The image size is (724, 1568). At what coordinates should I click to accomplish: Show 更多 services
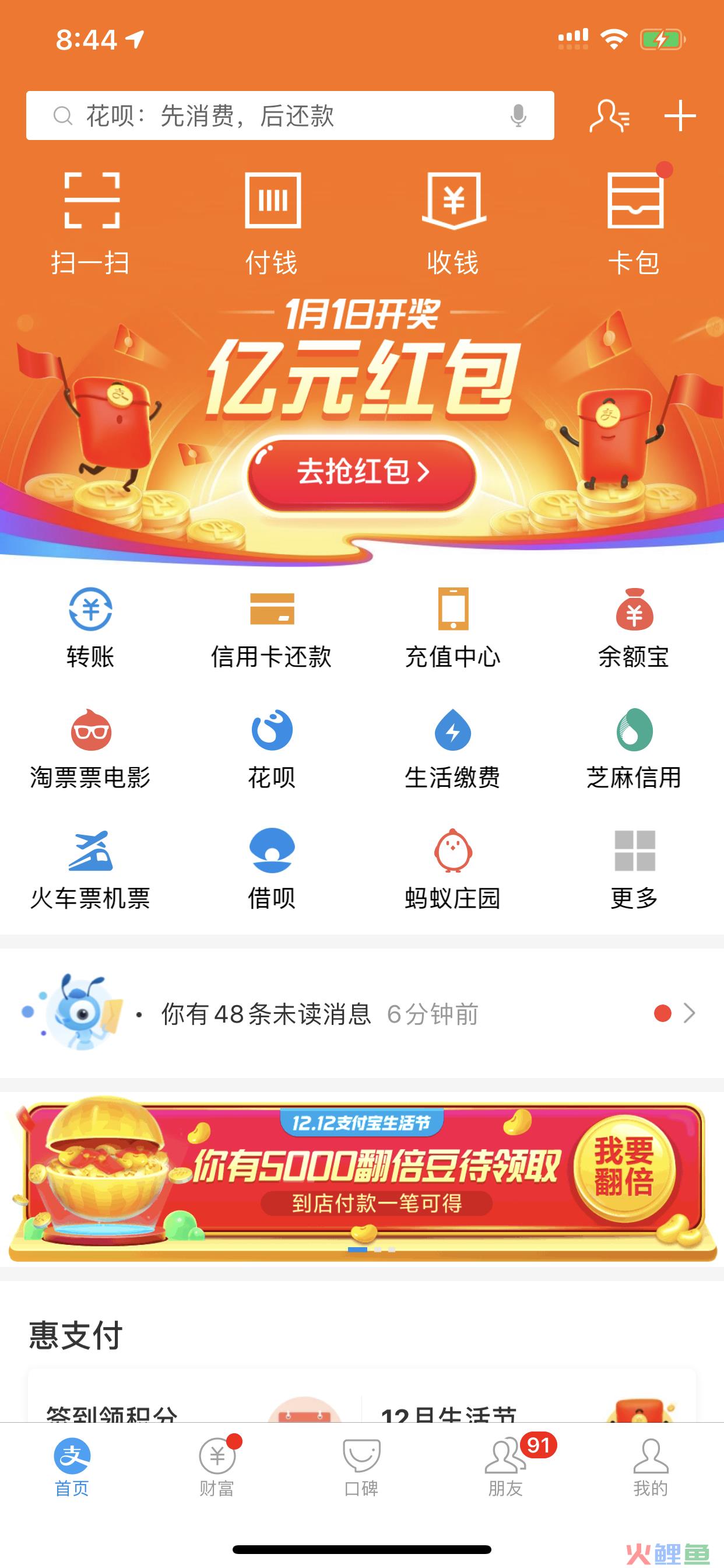(x=635, y=868)
